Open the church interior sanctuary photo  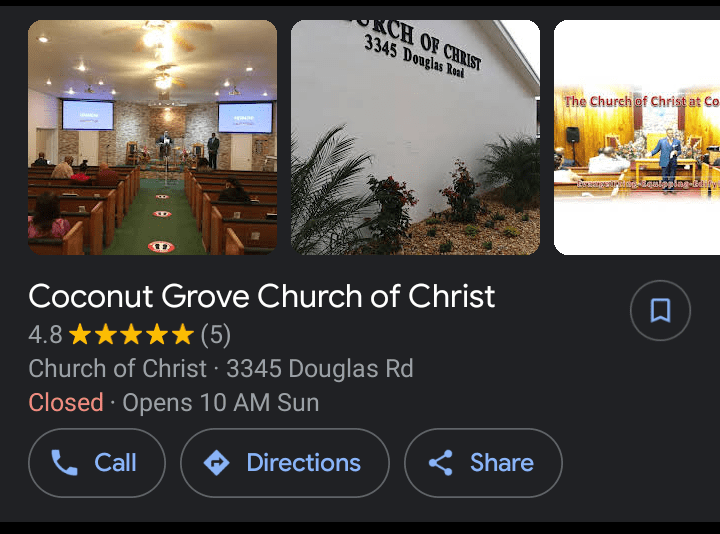(x=152, y=138)
